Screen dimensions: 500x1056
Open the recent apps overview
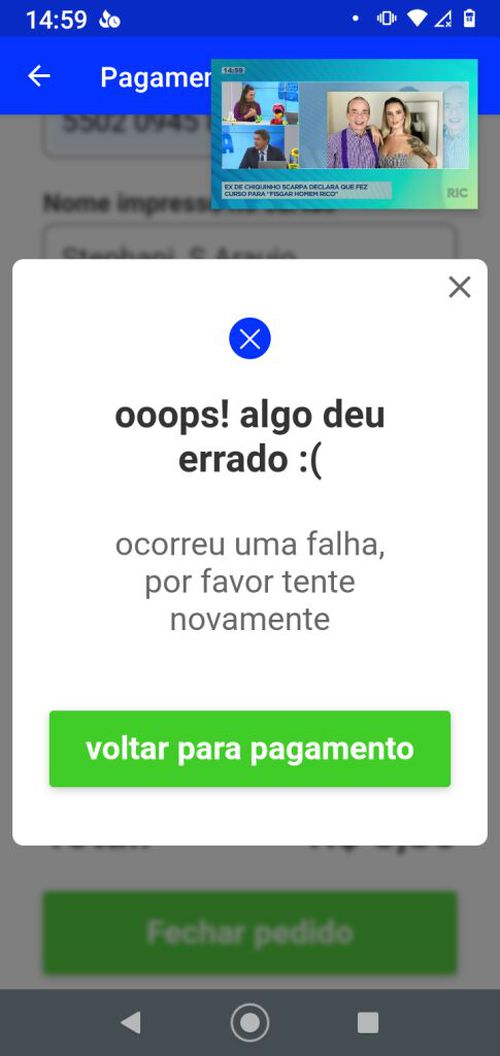pyautogui.click(x=368, y=1022)
